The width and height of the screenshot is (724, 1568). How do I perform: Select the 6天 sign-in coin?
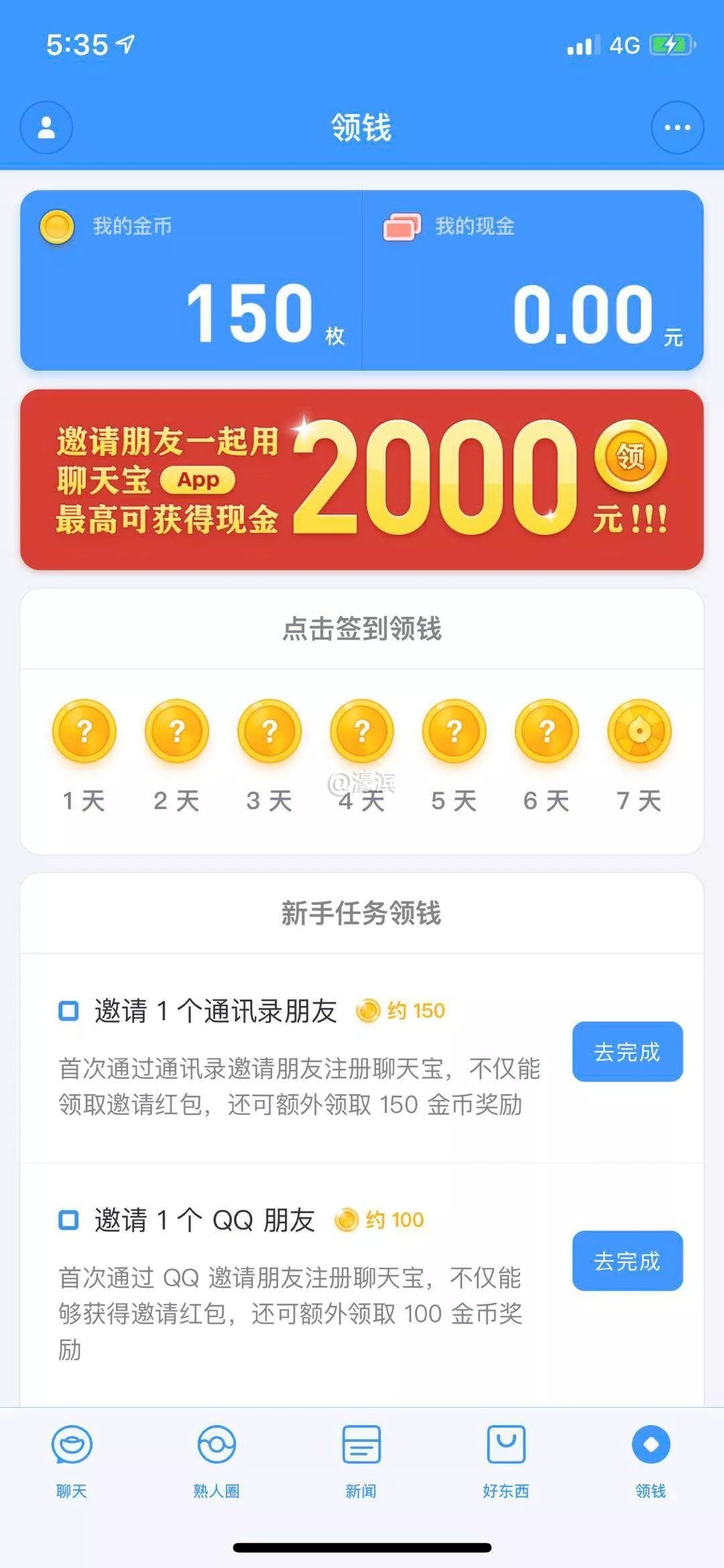547,731
